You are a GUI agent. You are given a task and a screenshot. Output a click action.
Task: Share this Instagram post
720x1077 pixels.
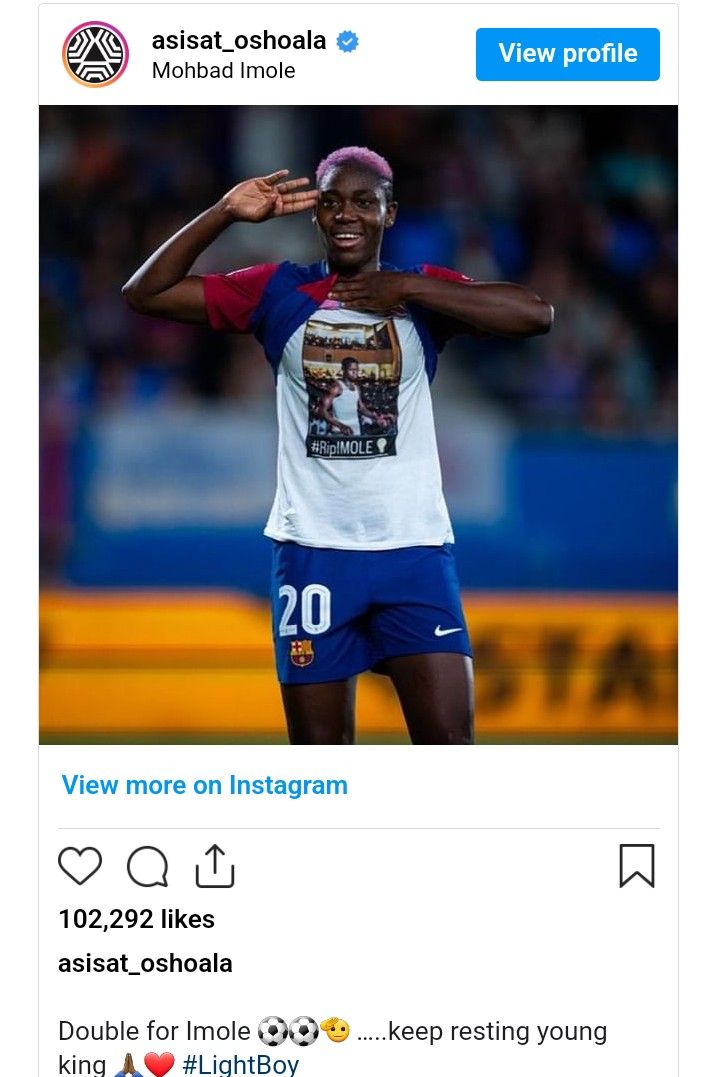pyautogui.click(x=214, y=866)
